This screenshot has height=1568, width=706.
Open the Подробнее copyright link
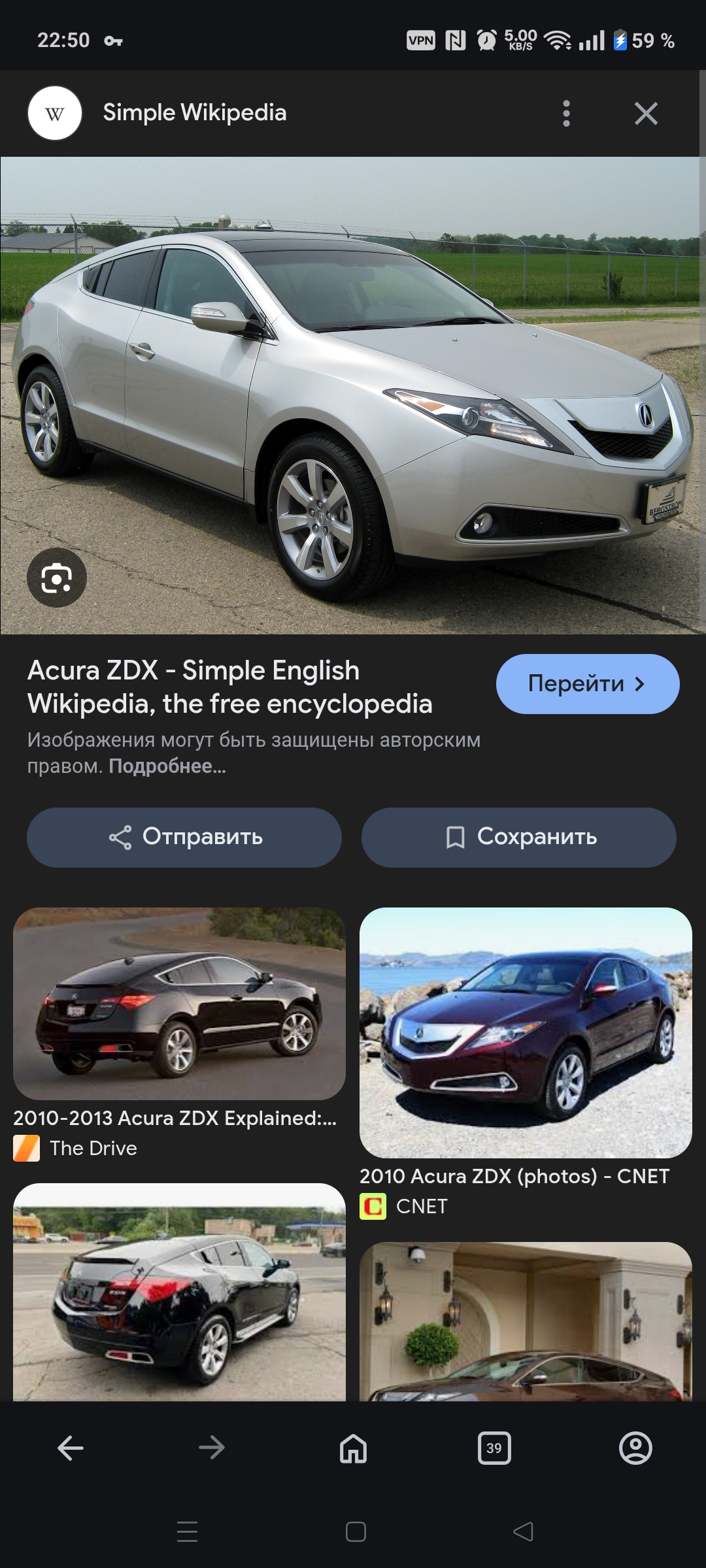click(x=167, y=766)
